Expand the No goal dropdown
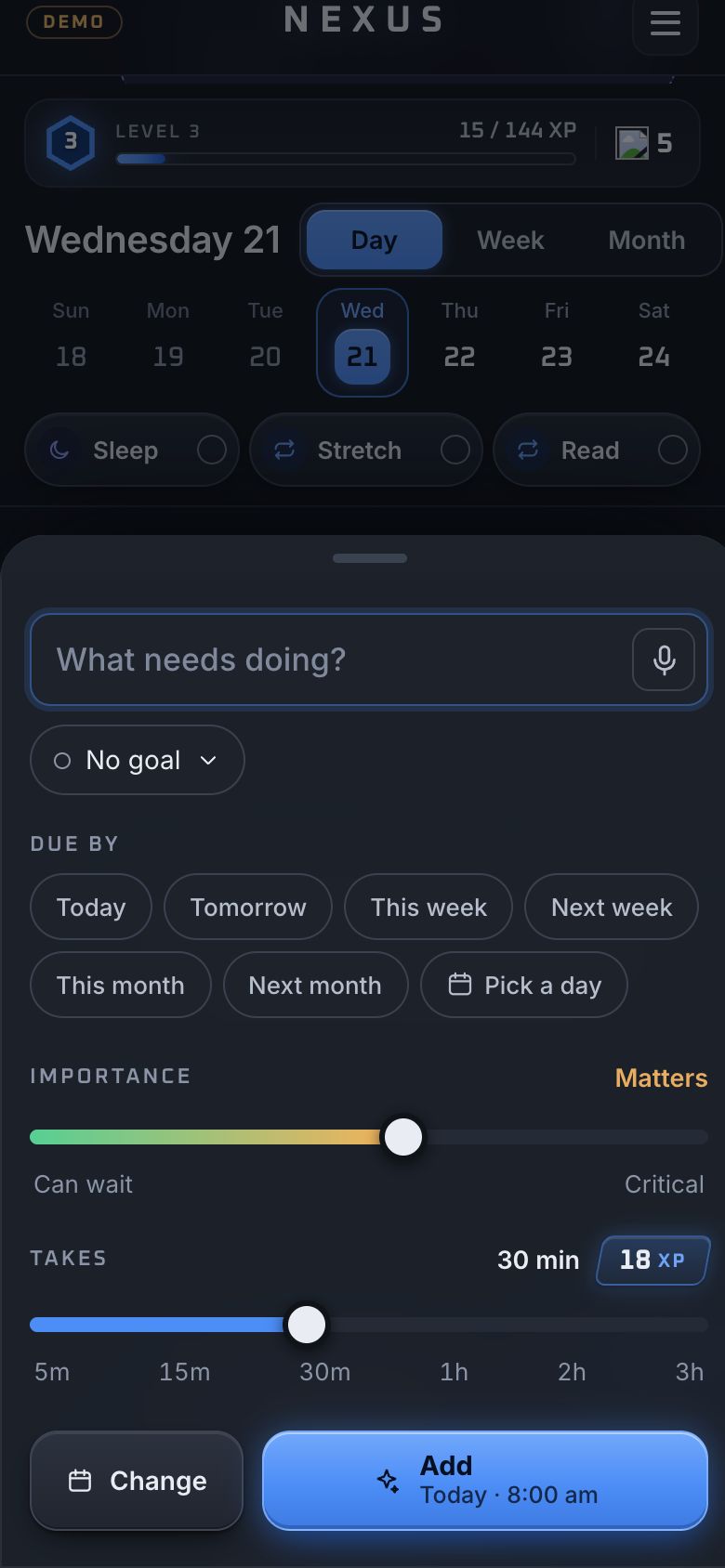This screenshot has height=1568, width=725. coord(138,760)
